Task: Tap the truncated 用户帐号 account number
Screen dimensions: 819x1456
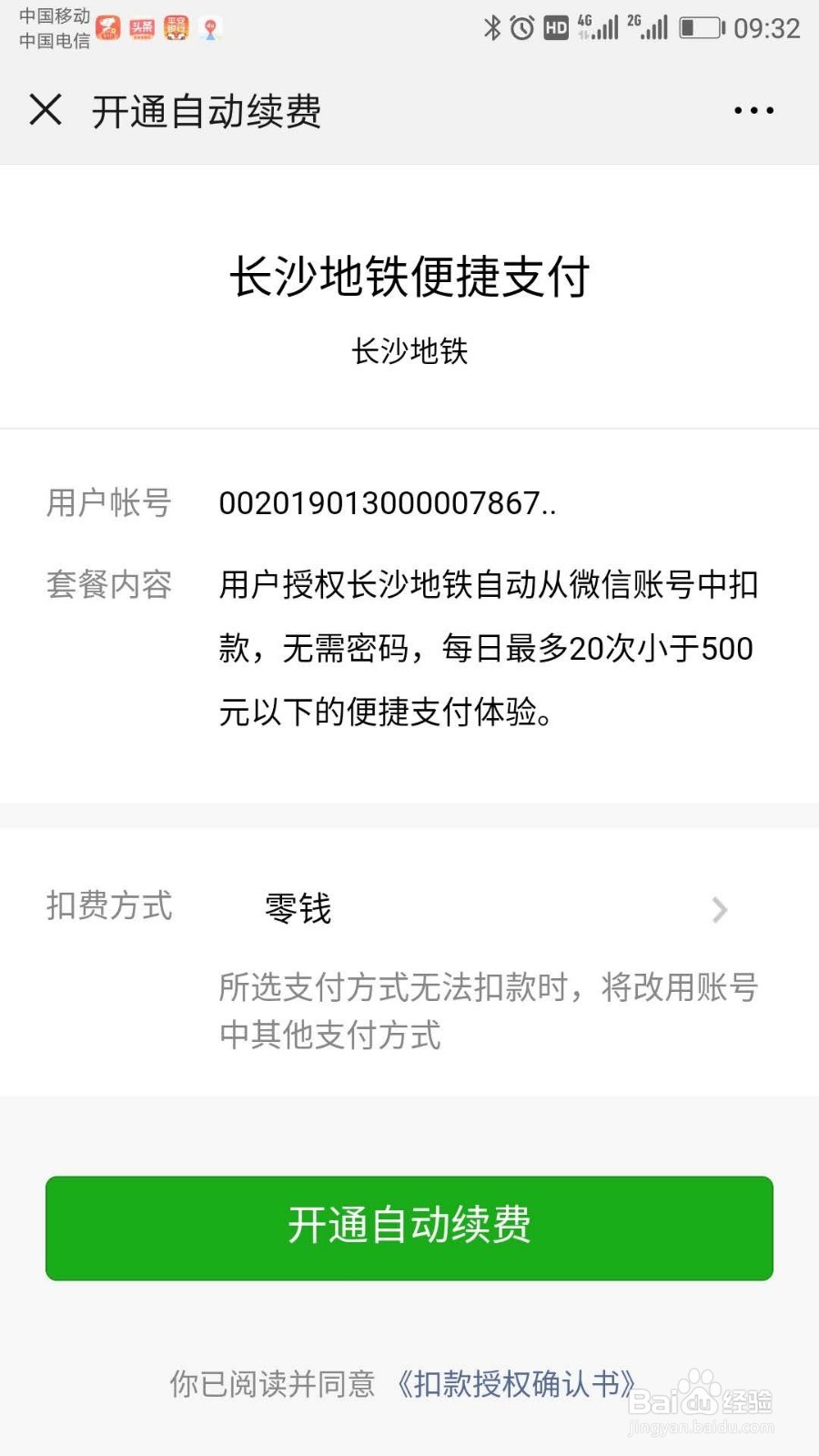Action: (x=387, y=503)
